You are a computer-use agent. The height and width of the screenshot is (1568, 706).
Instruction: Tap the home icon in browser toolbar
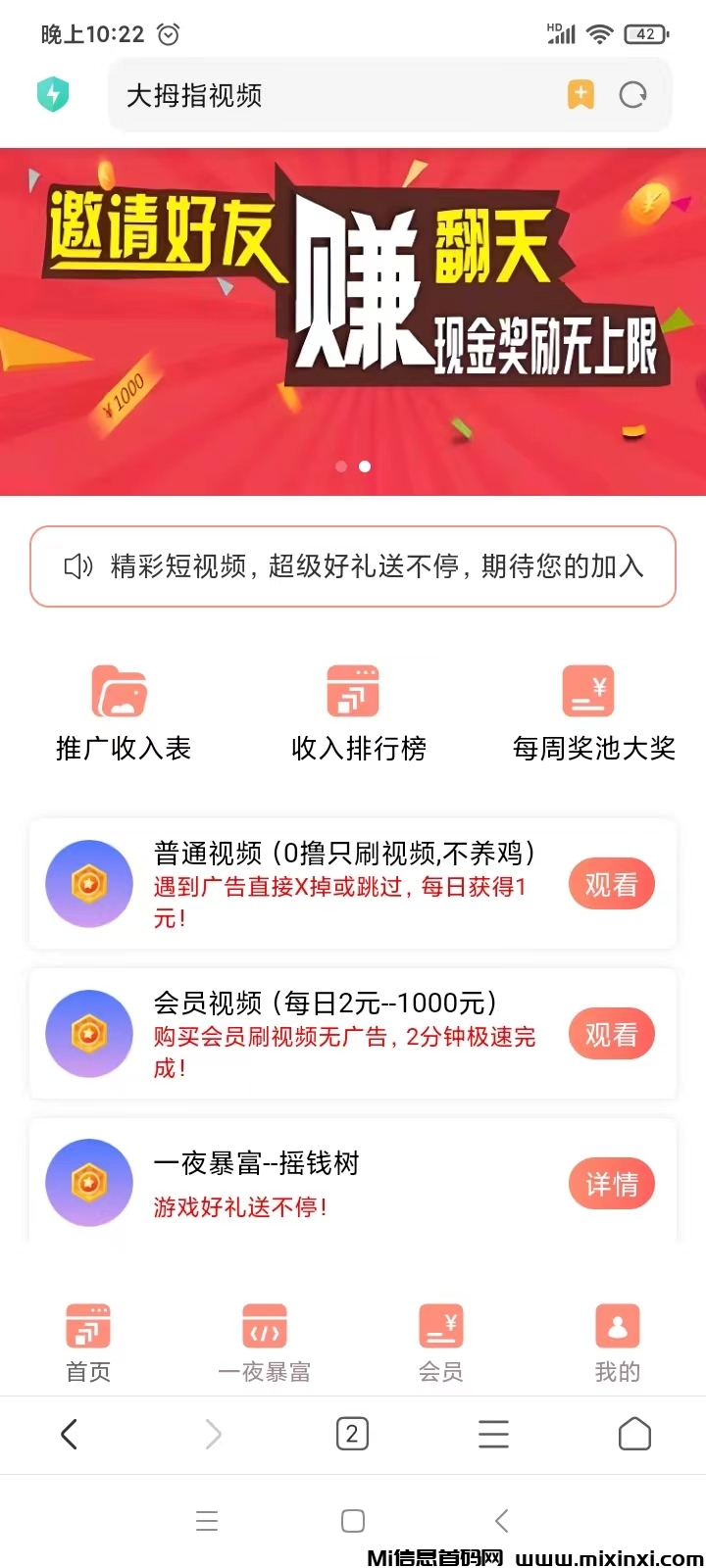(x=633, y=1434)
